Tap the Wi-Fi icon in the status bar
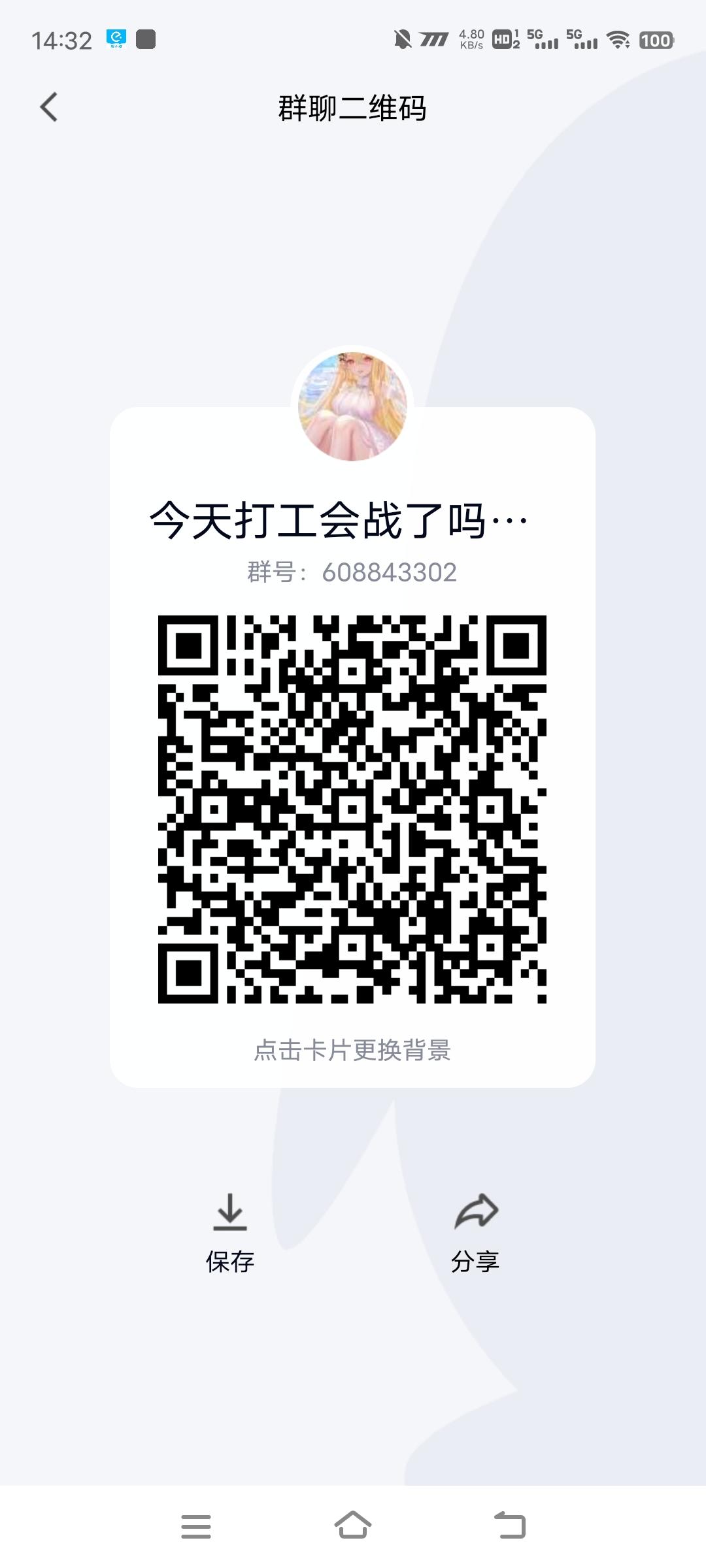Viewport: 706px width, 1568px height. point(616,41)
